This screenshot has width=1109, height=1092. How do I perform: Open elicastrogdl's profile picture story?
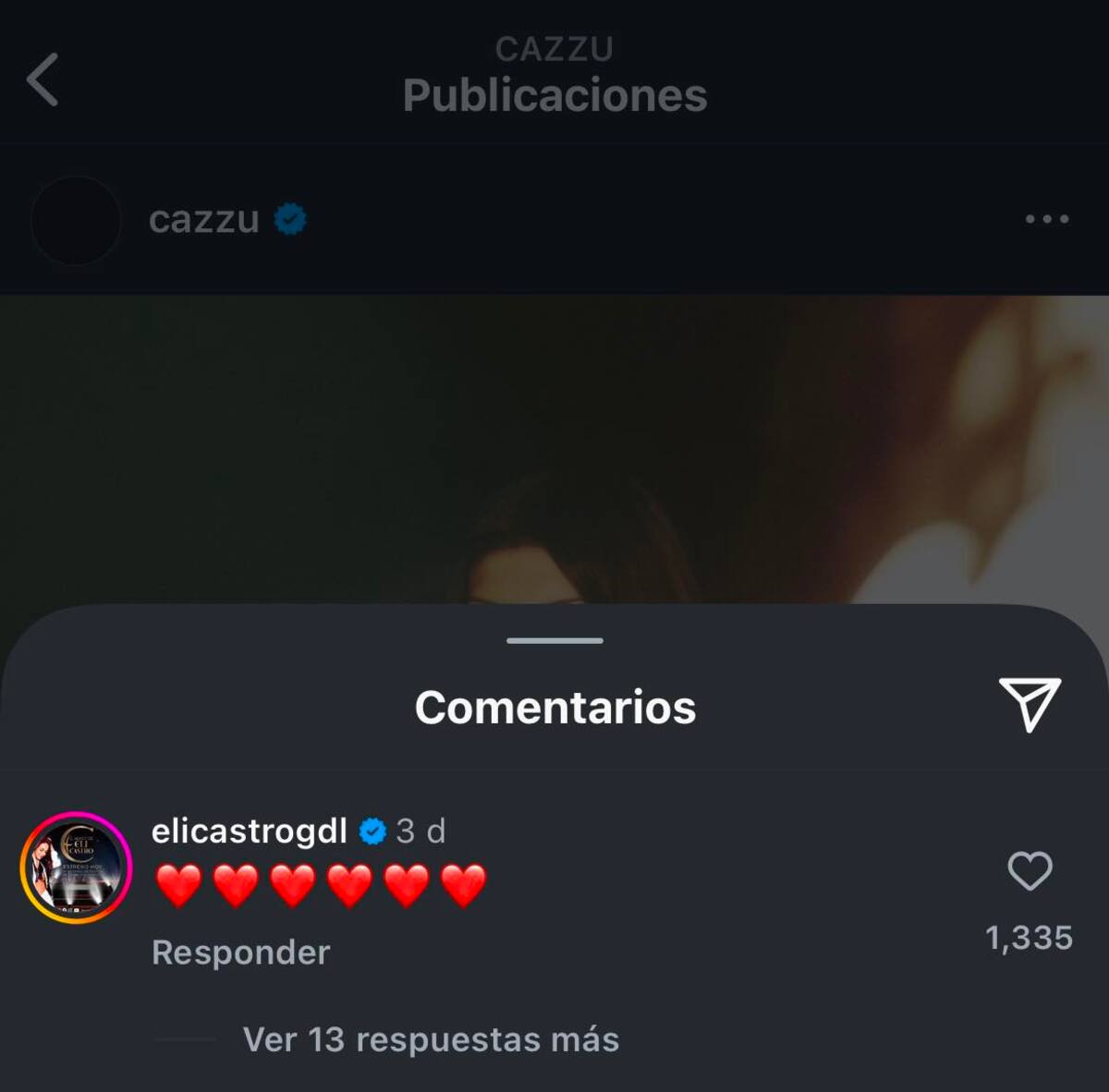click(x=77, y=868)
